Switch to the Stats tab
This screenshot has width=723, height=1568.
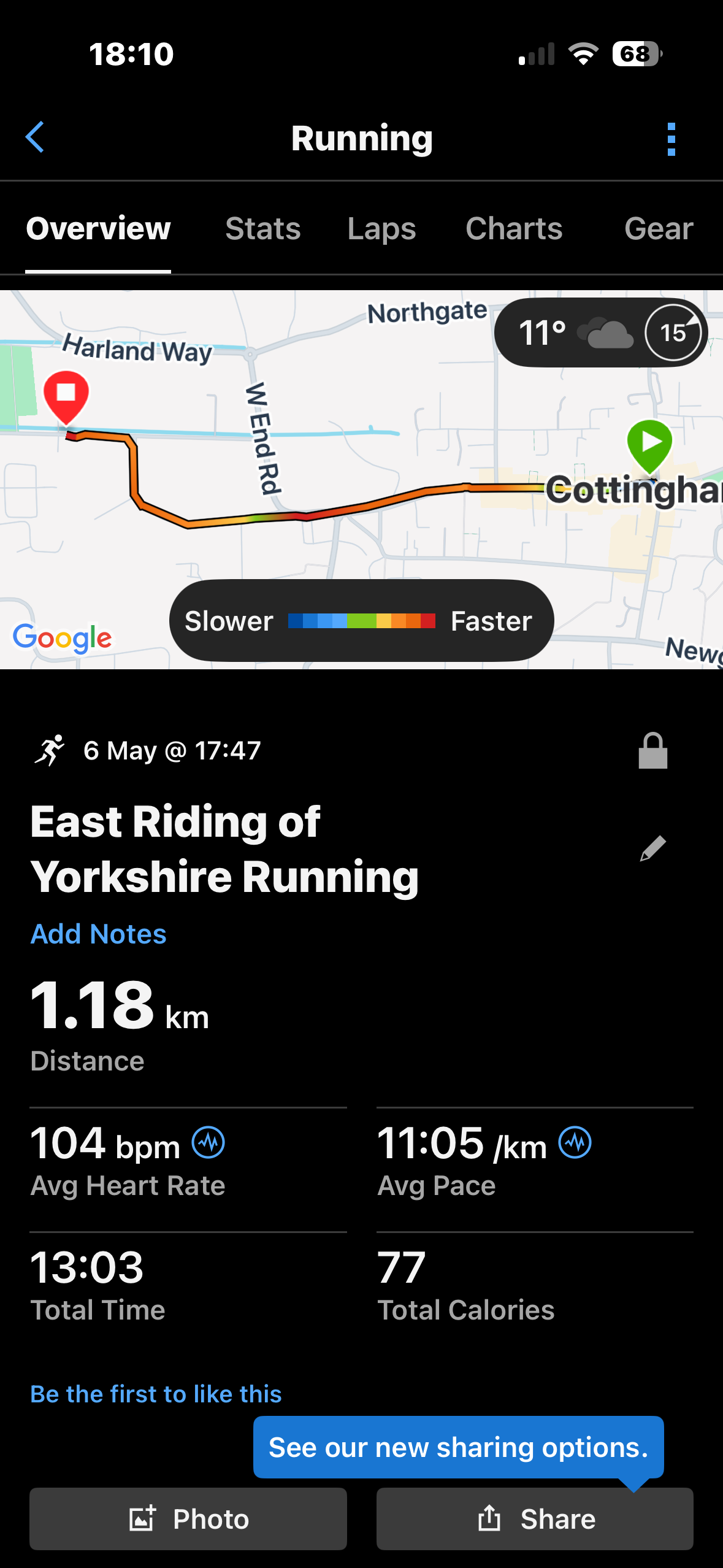(x=262, y=229)
